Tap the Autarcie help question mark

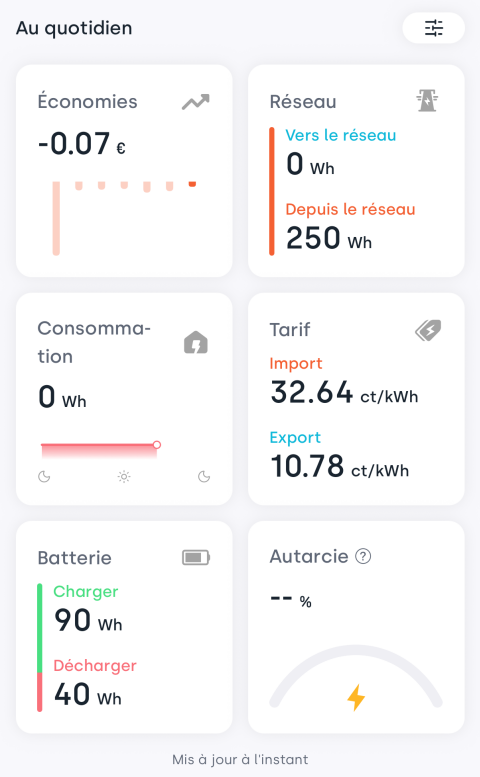363,556
